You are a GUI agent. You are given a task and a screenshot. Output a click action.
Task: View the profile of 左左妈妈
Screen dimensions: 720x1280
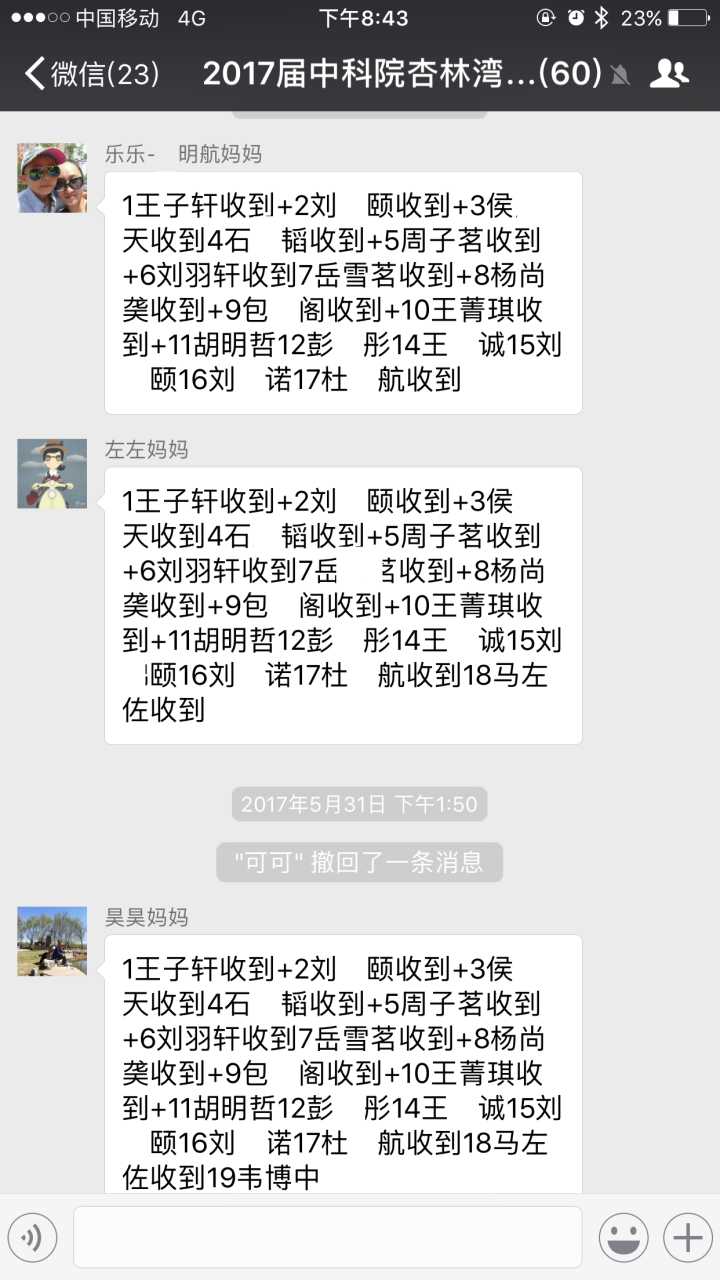(52, 473)
